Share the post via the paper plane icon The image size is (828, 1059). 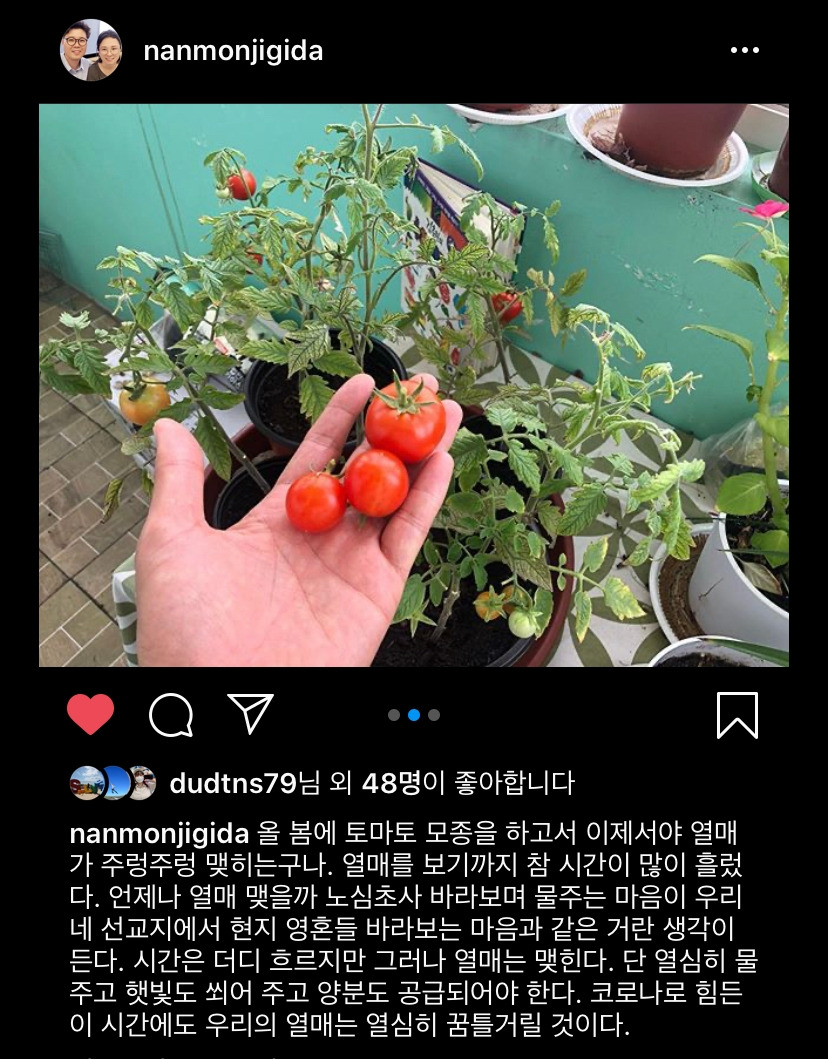[x=251, y=713]
